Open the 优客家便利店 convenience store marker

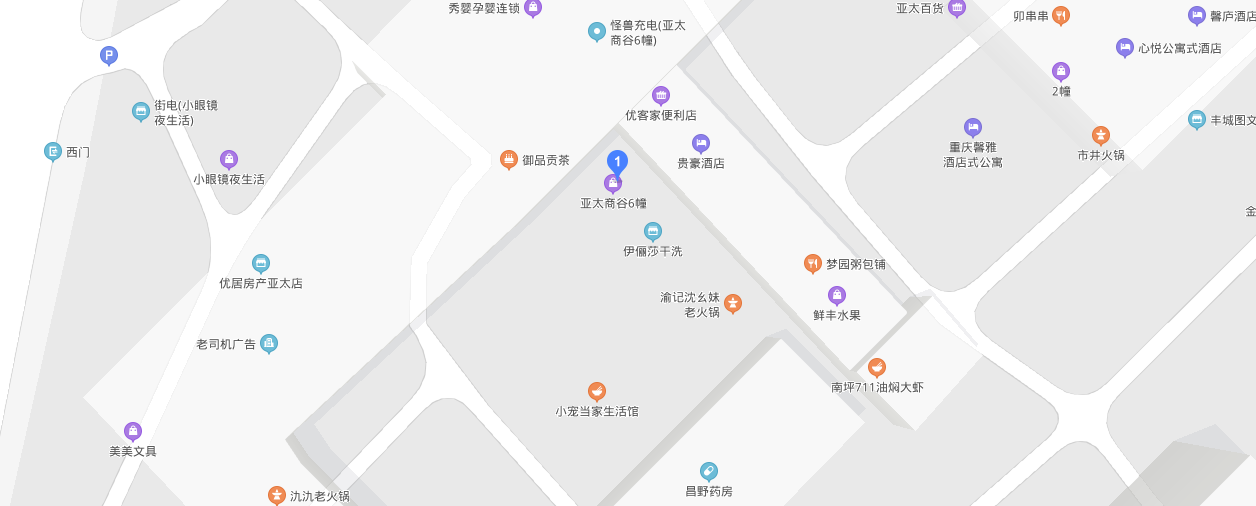click(661, 95)
